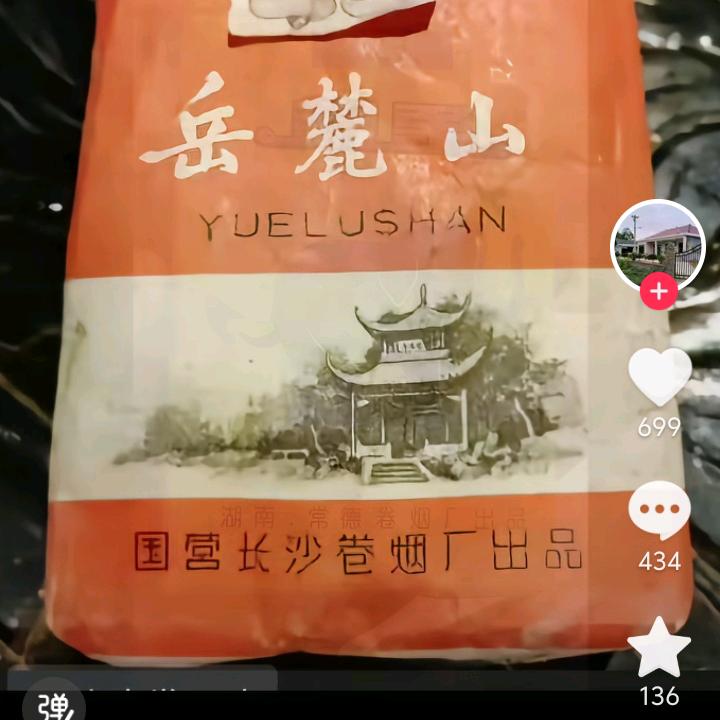Open the comments section
720x720 pixels.
click(659, 510)
